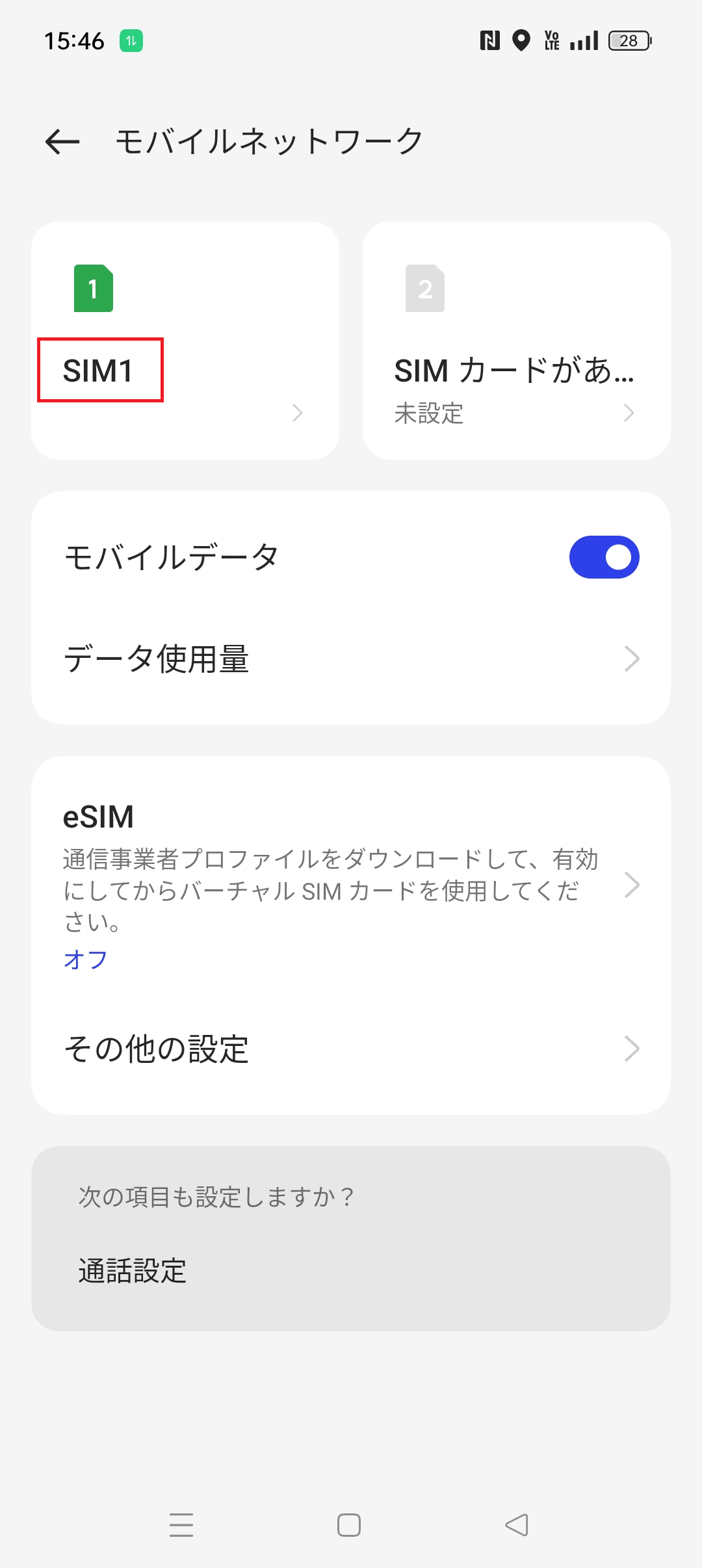Tap the location pin icon in status bar
Screen dimensions: 702x1568
(x=522, y=40)
